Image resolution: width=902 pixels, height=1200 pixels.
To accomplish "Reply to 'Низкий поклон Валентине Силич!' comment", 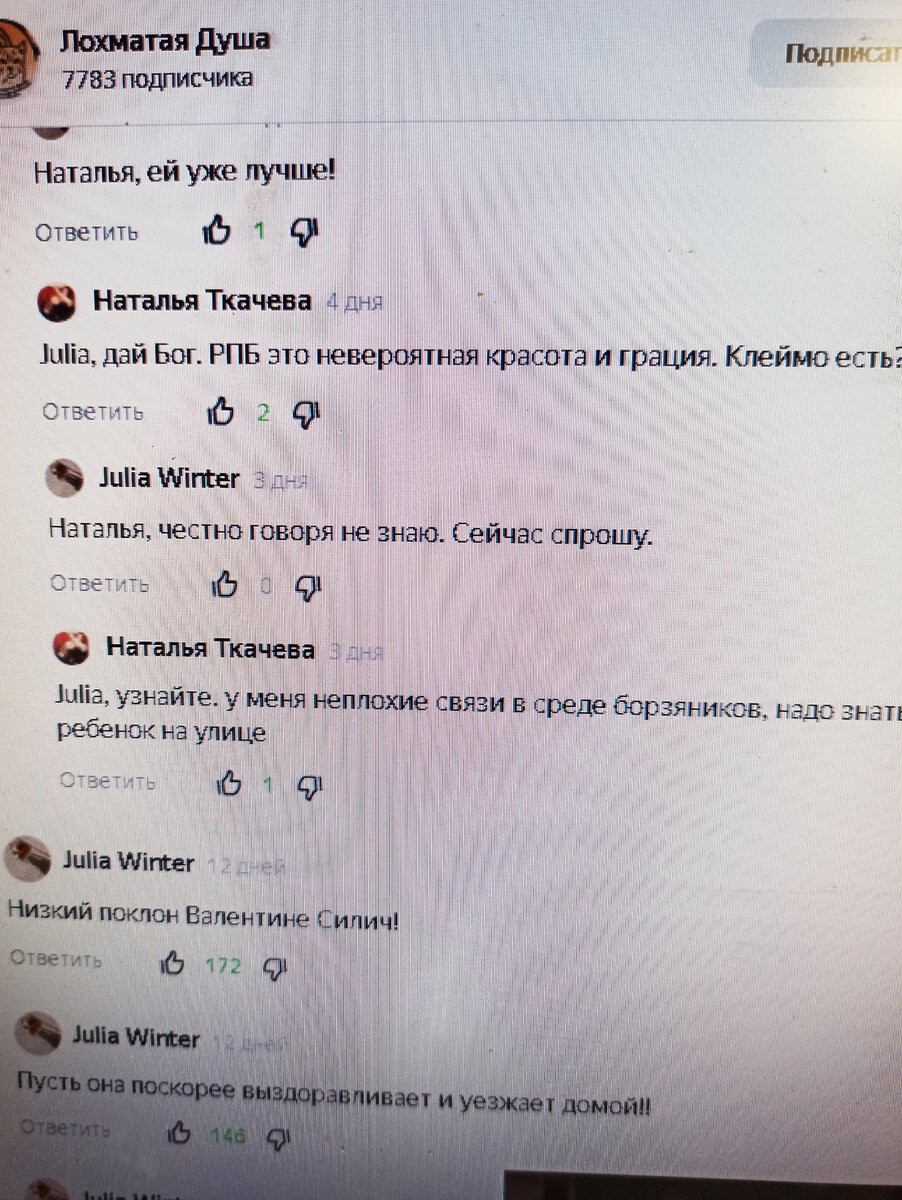I will 53,959.
